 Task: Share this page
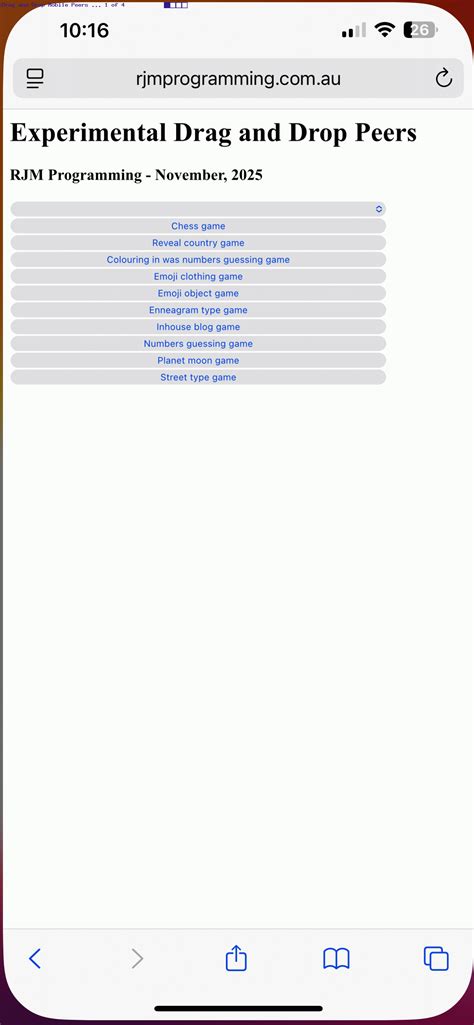(236, 958)
